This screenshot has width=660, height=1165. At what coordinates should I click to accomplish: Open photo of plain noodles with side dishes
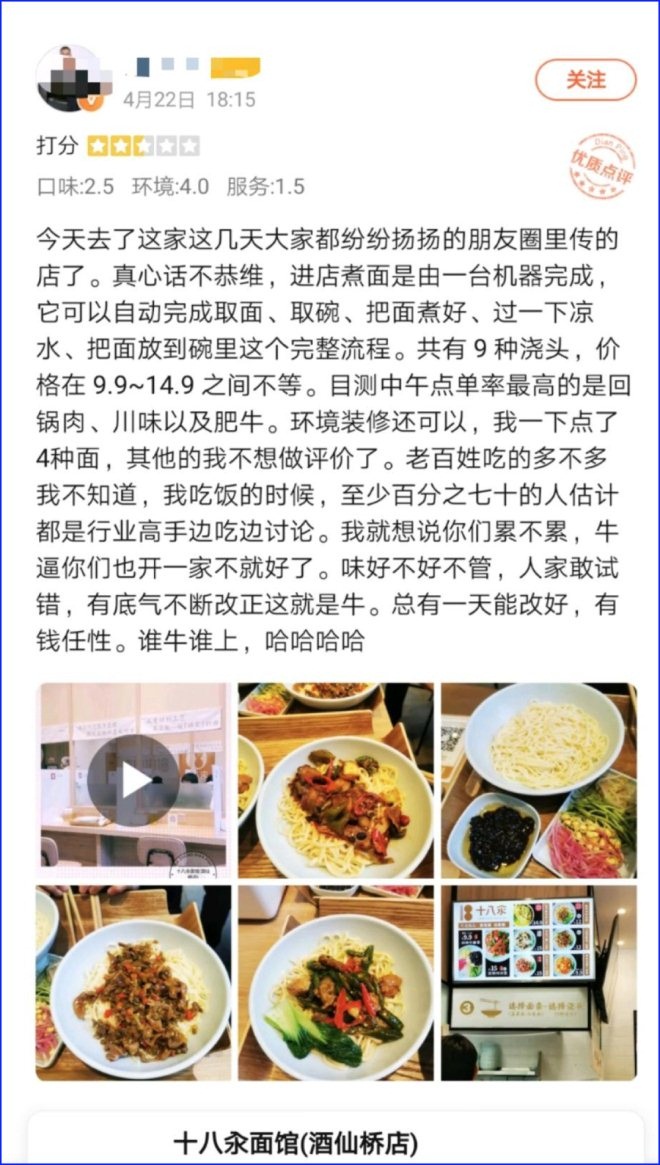tap(538, 780)
